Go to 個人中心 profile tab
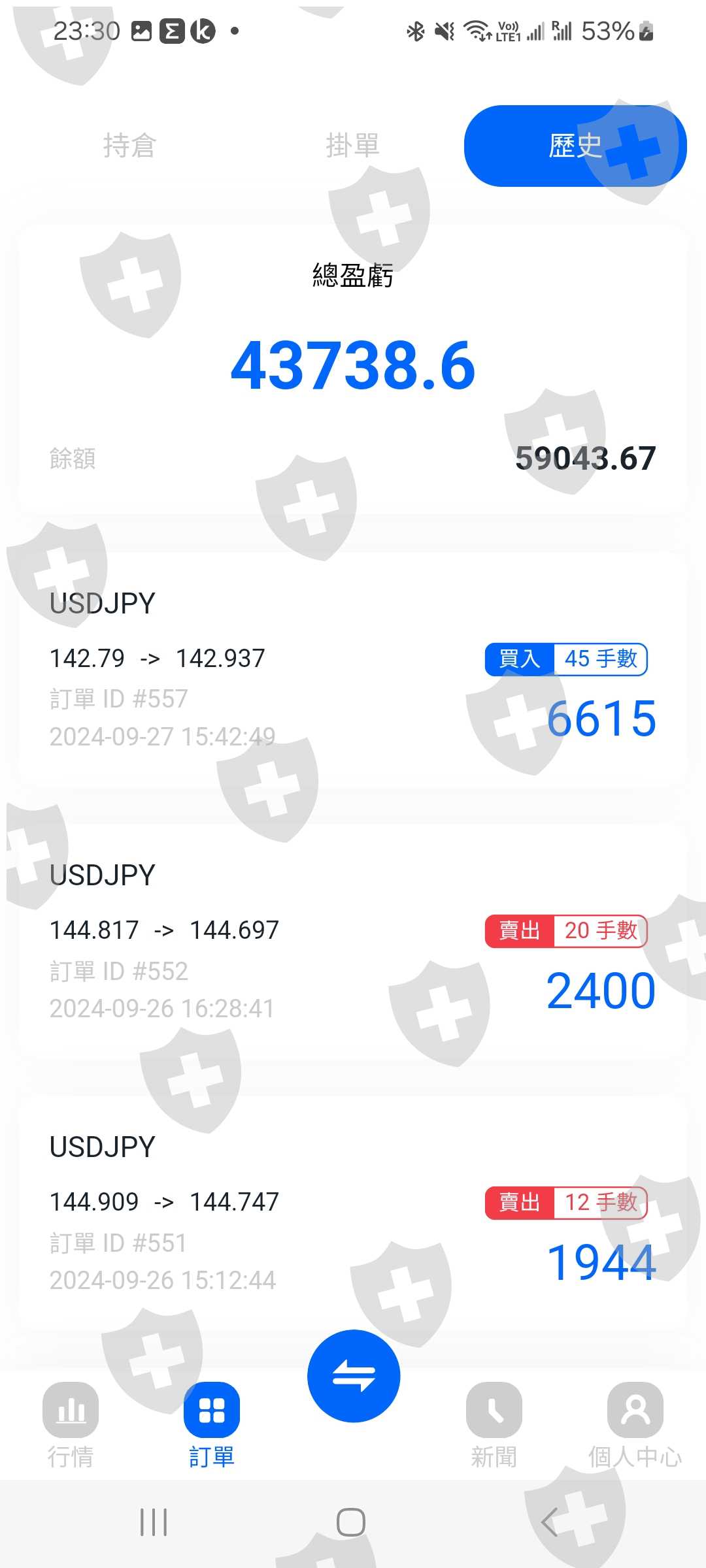This screenshot has width=706, height=1568. (x=635, y=1424)
